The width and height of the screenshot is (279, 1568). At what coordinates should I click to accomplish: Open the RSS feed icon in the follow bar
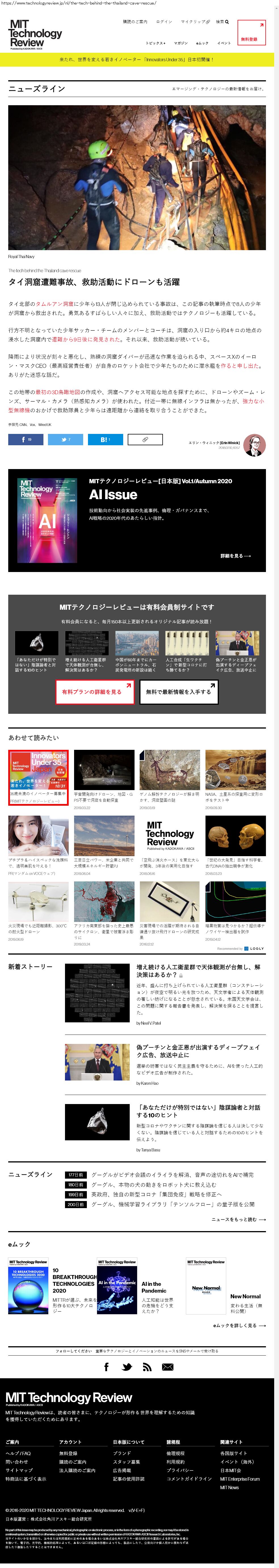pyautogui.click(x=147, y=1367)
